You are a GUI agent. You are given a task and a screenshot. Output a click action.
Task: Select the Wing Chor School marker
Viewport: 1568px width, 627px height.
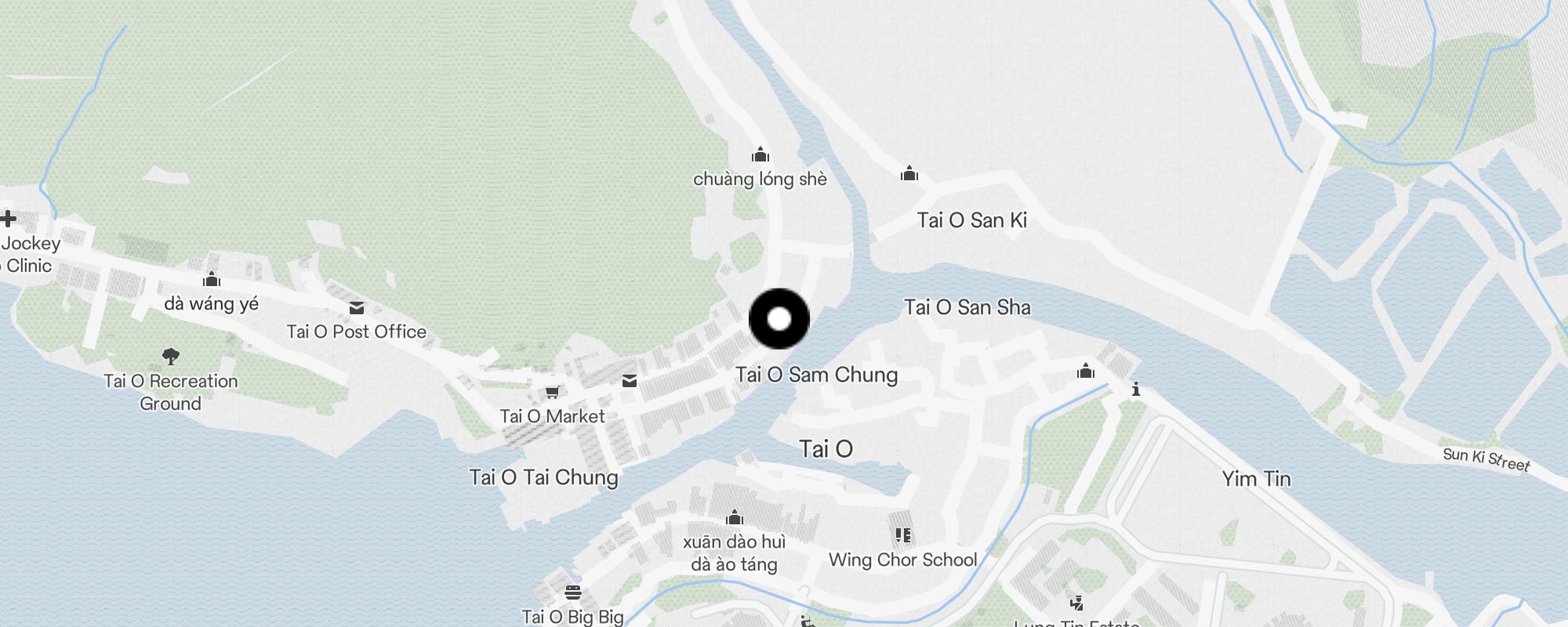(x=902, y=536)
